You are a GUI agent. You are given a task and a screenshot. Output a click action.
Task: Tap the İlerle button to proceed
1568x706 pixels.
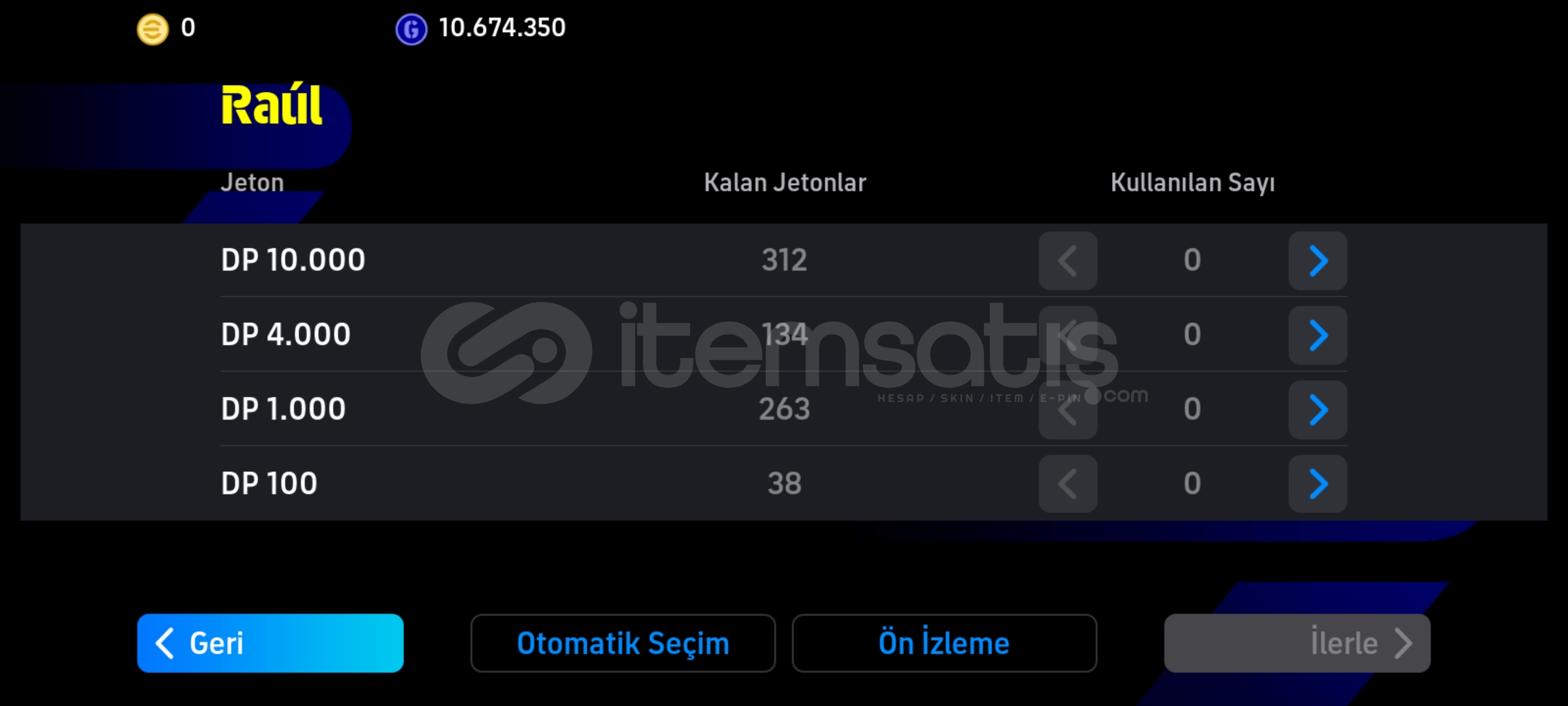(x=1297, y=643)
